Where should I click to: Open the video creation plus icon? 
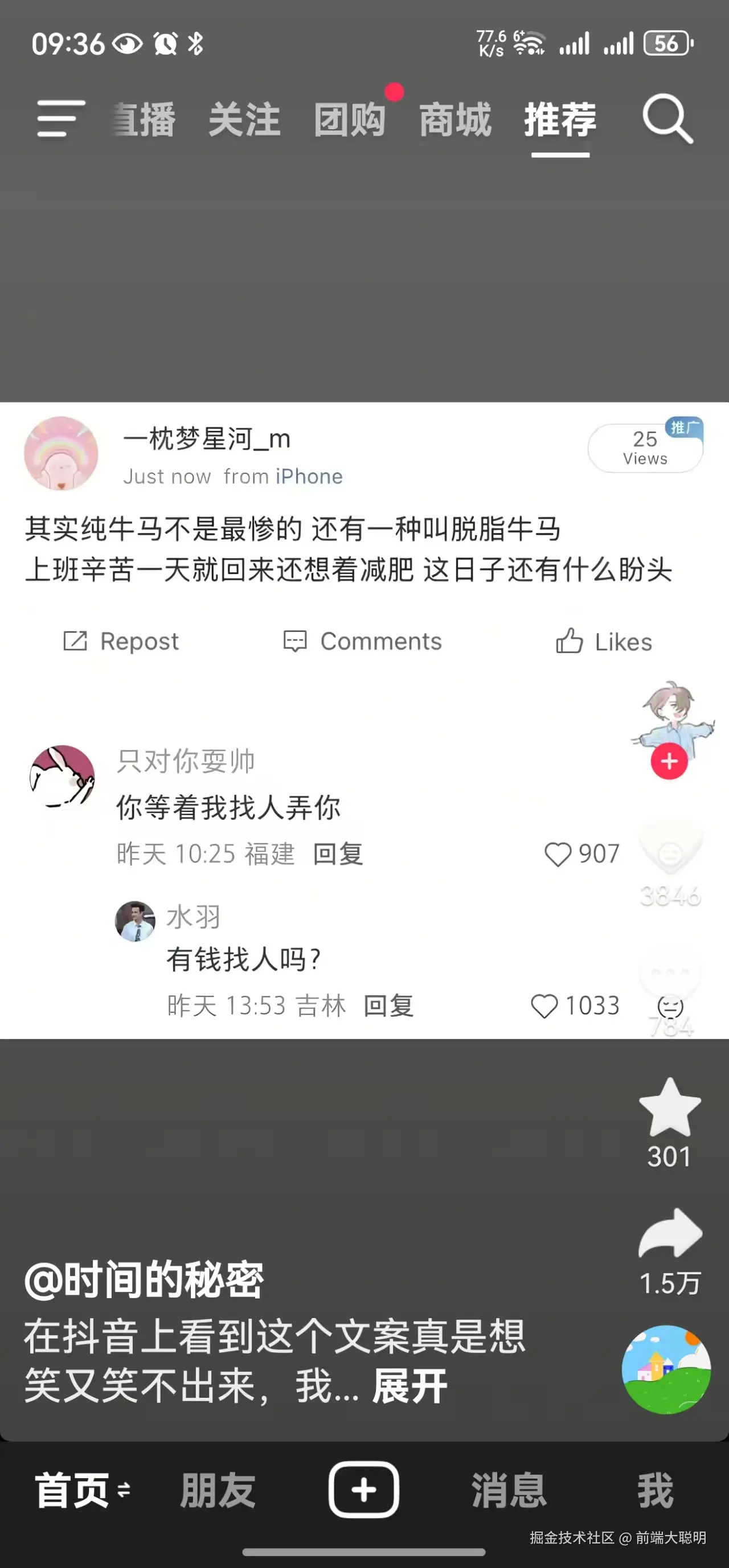[x=364, y=1491]
